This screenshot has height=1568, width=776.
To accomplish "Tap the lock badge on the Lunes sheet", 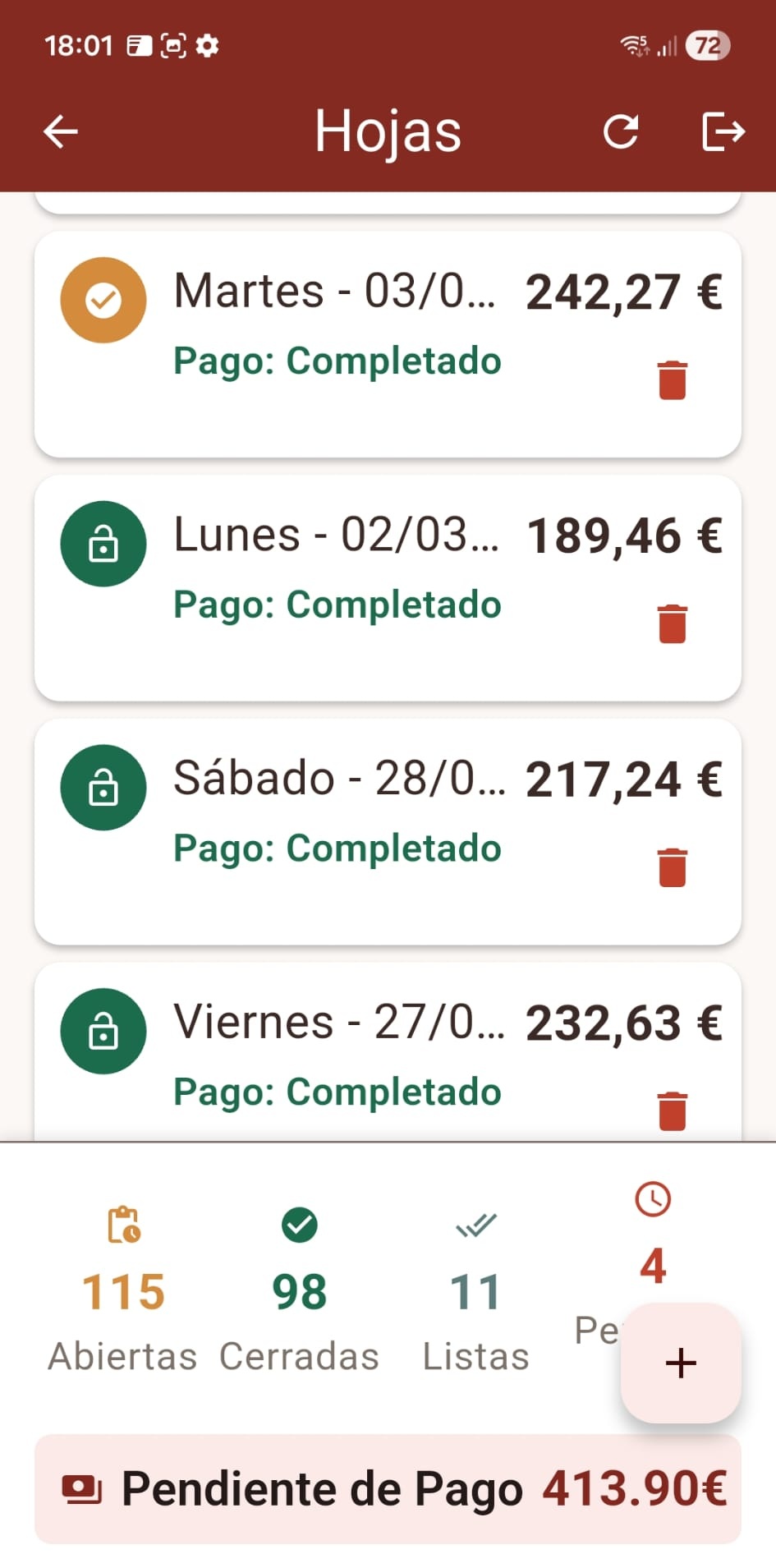I will 103,544.
